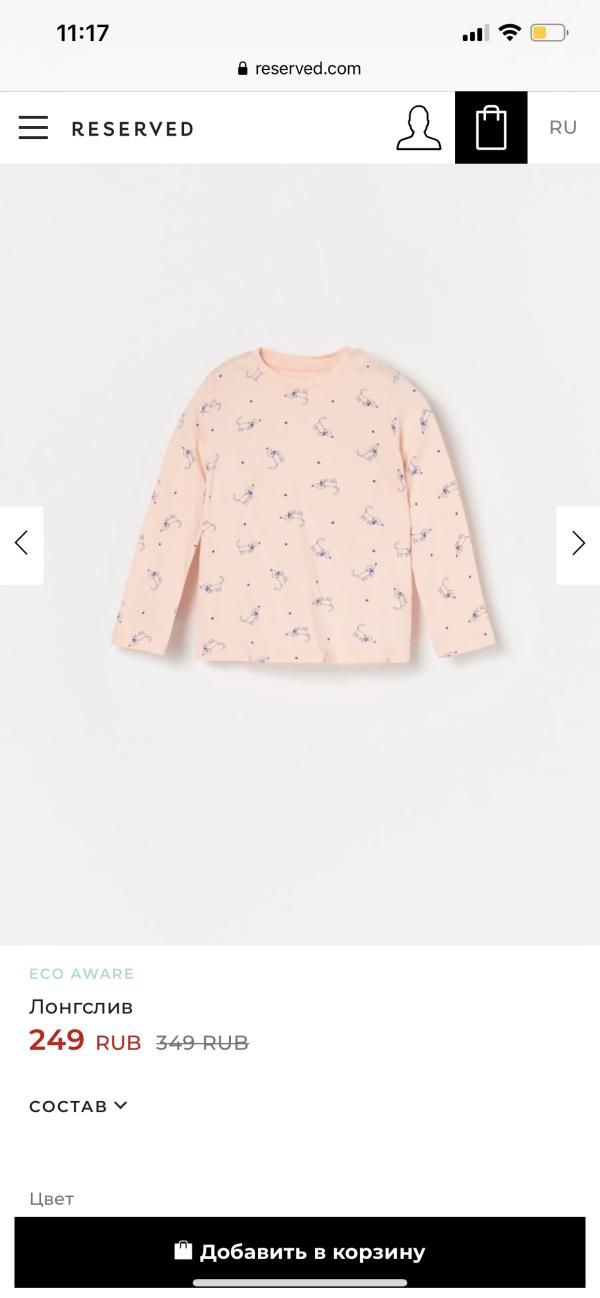Go to the Reserved home page
This screenshot has height=1298, width=600.
(x=132, y=129)
